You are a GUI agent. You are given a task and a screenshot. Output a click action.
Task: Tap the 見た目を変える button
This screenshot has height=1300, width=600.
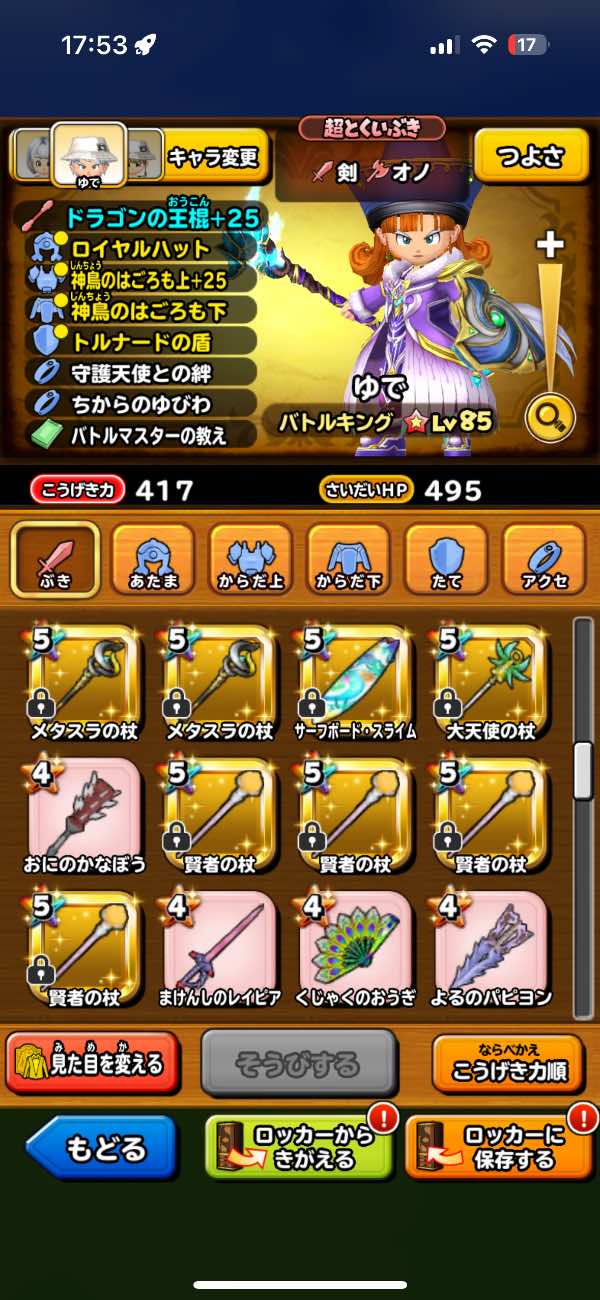pos(92,1060)
